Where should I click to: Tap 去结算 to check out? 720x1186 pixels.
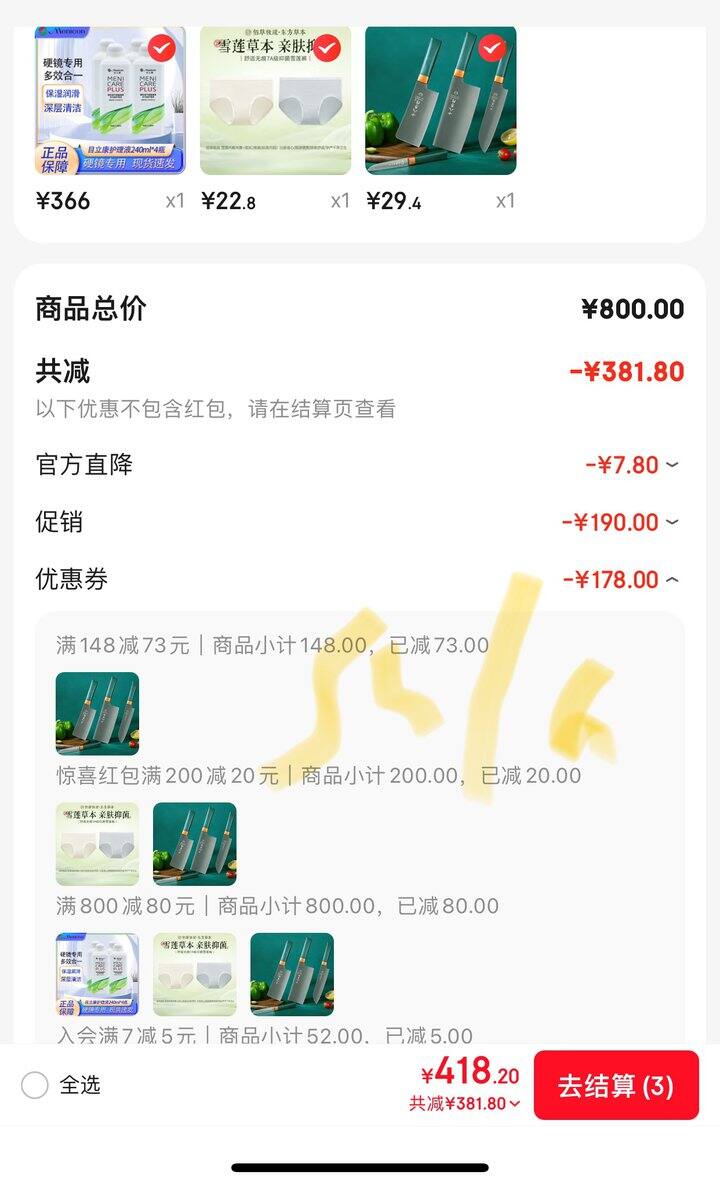coord(615,1085)
